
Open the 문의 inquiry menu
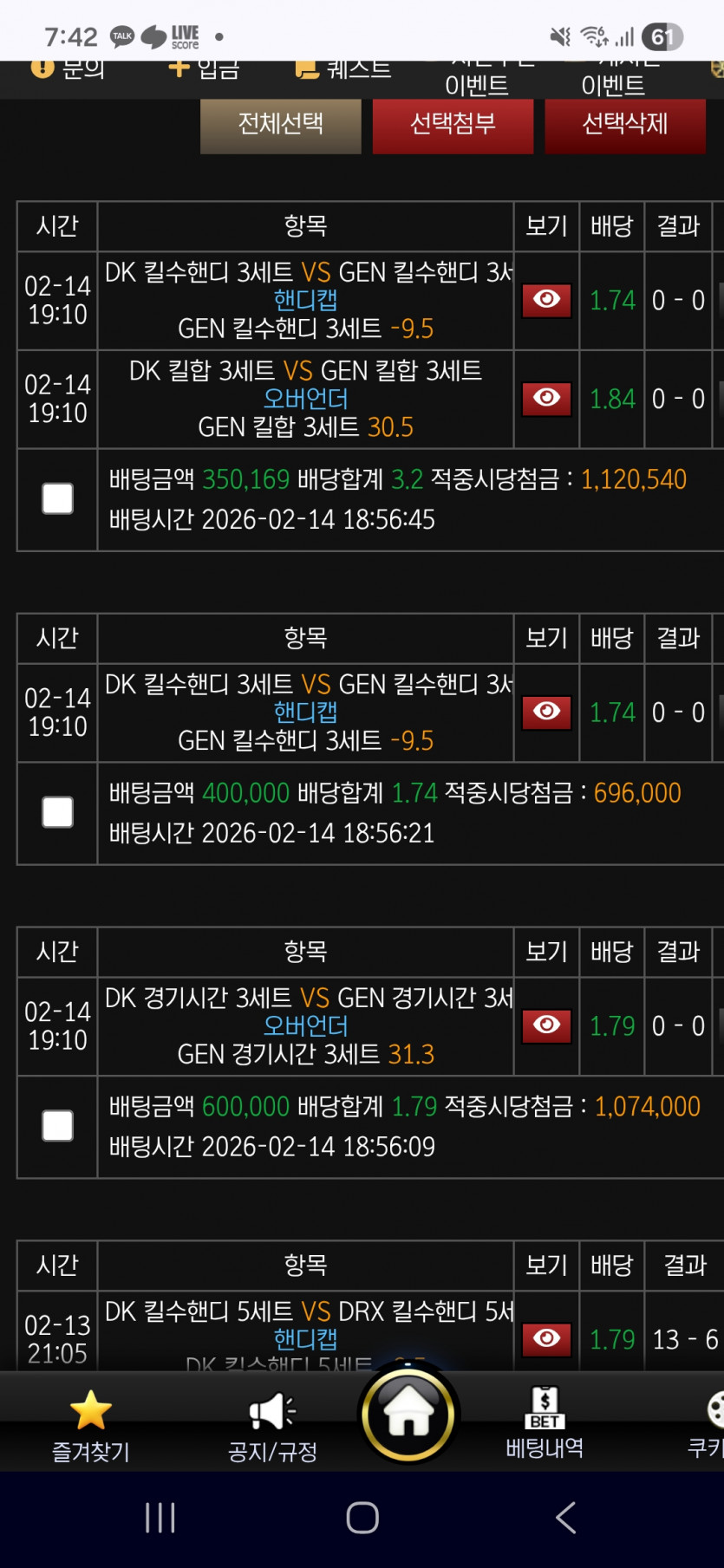(68, 69)
